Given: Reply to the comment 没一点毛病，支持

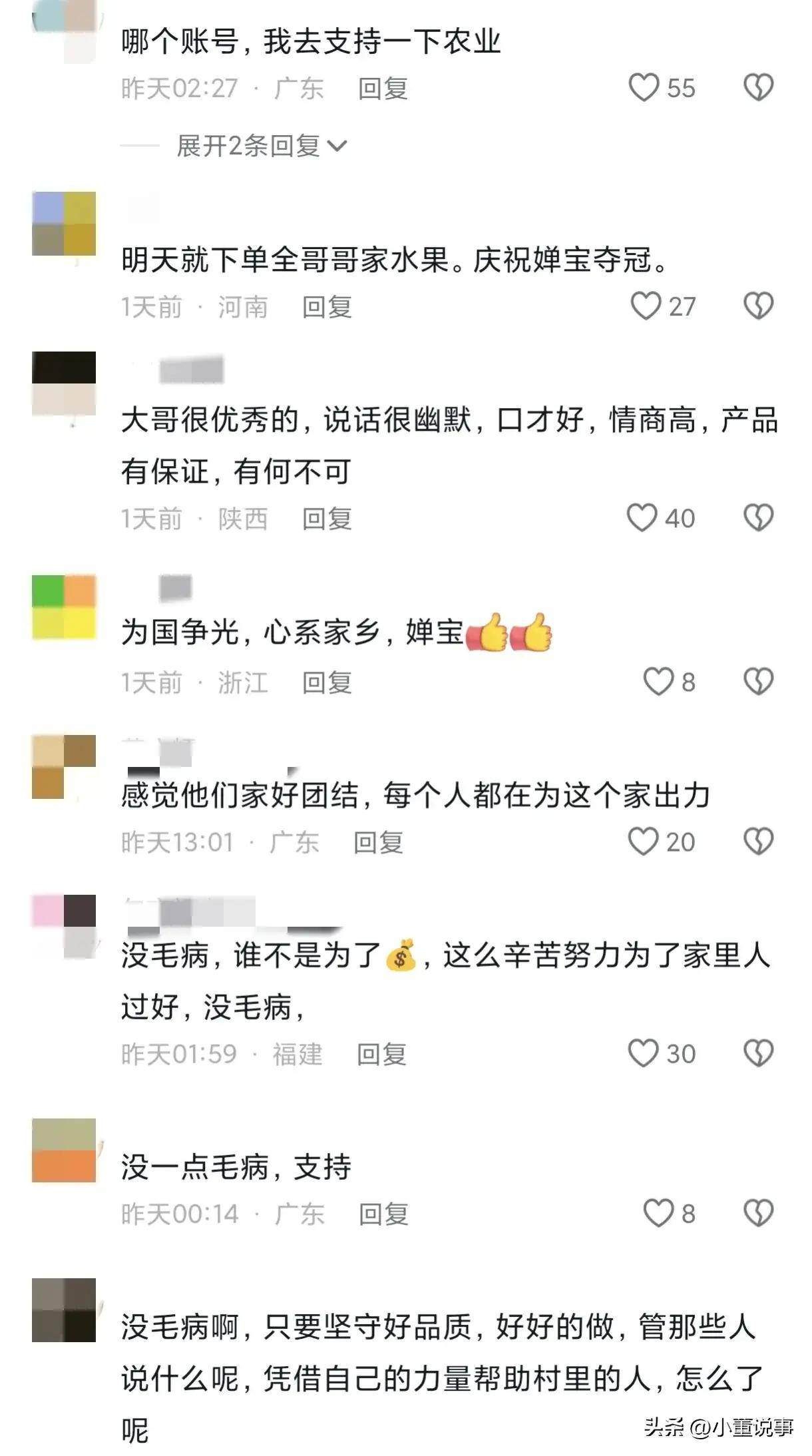Looking at the screenshot, I should click(383, 1214).
